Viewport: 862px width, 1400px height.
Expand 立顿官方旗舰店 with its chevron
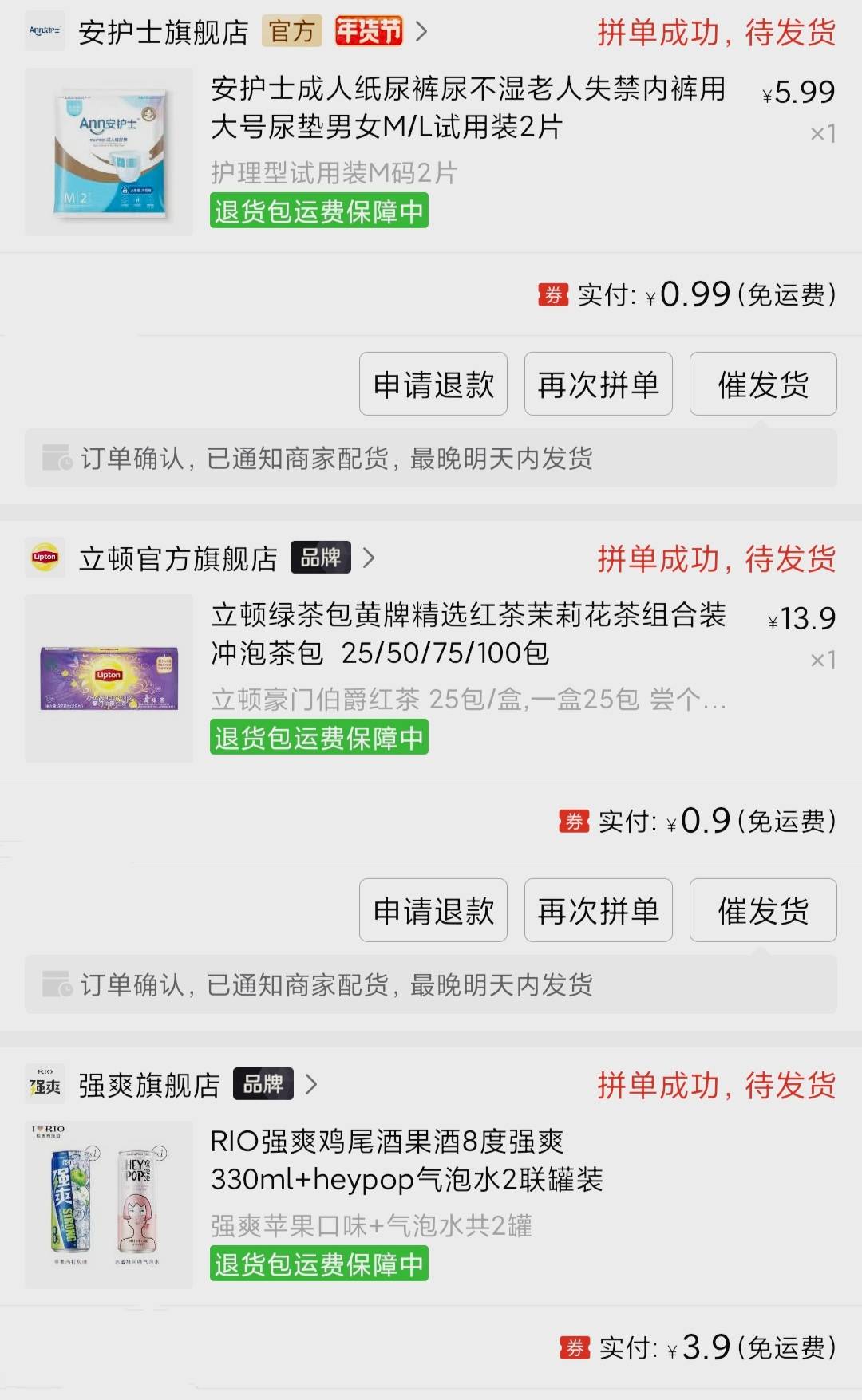(x=370, y=558)
